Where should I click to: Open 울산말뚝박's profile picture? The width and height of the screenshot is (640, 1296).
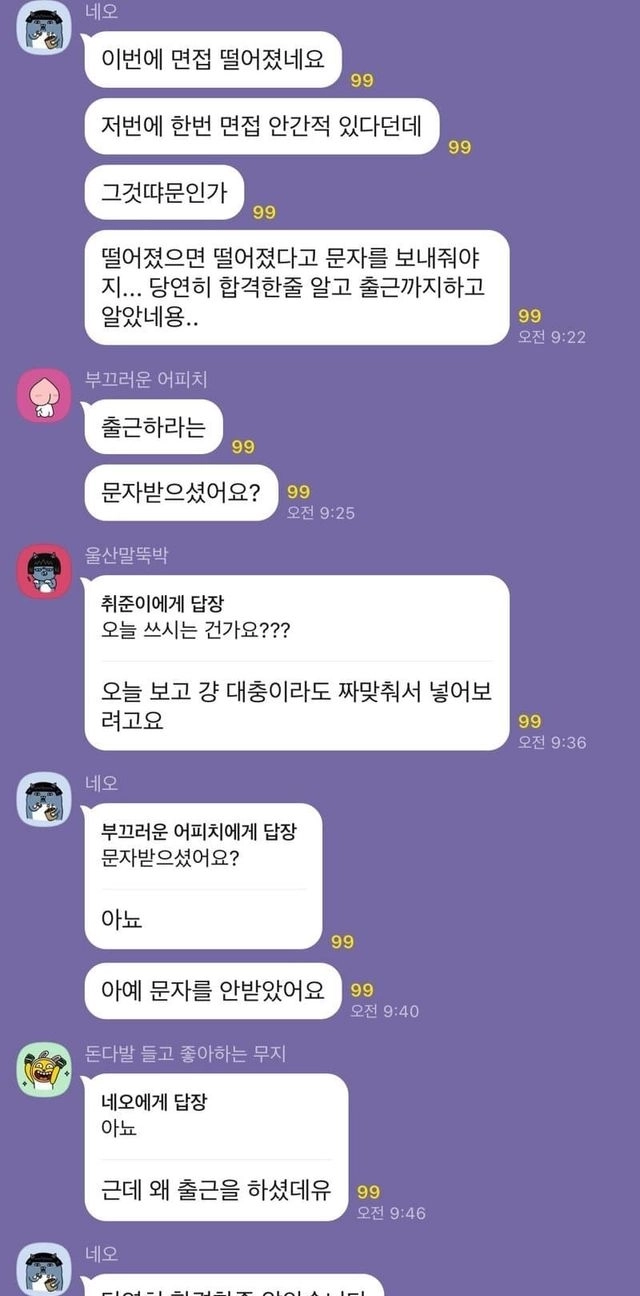click(44, 572)
